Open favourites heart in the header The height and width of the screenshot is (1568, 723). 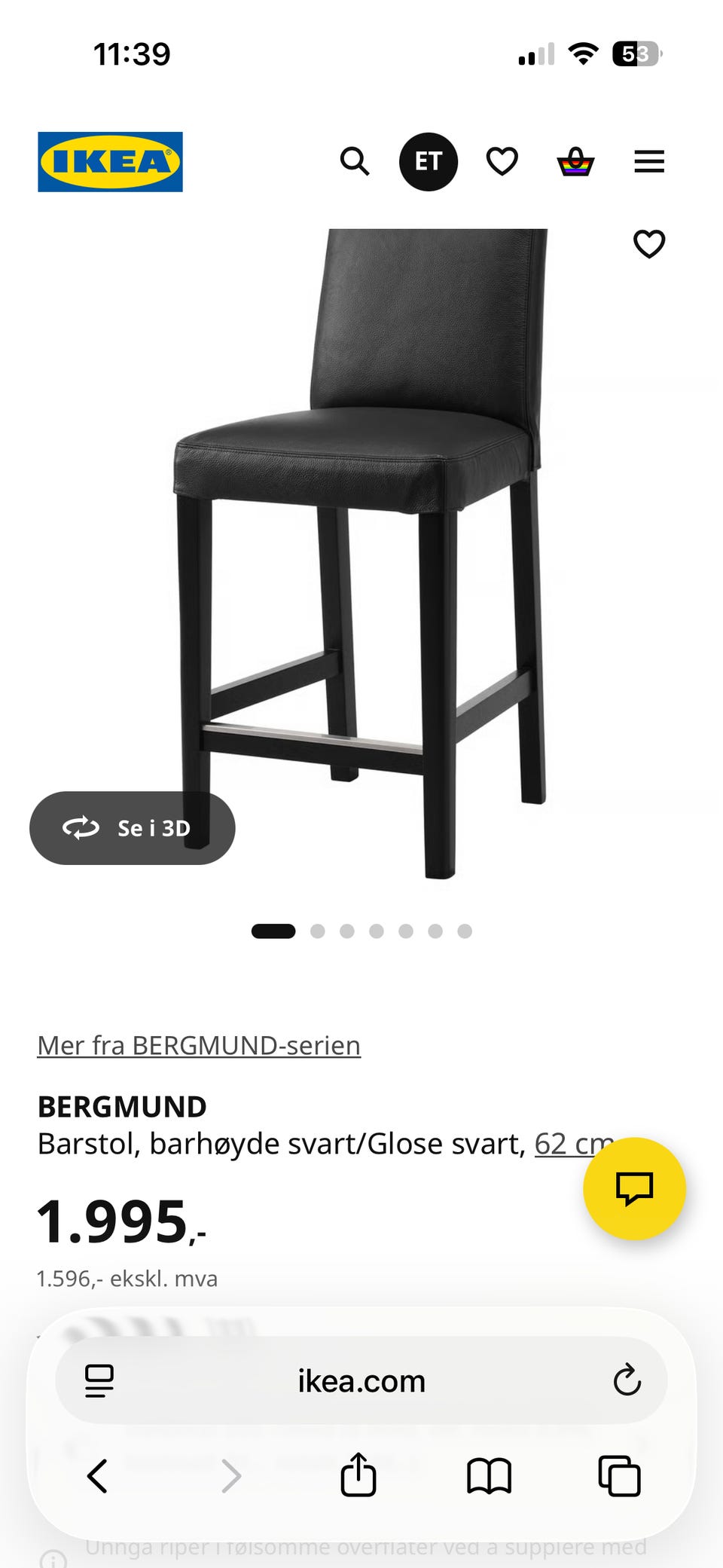[x=502, y=161]
